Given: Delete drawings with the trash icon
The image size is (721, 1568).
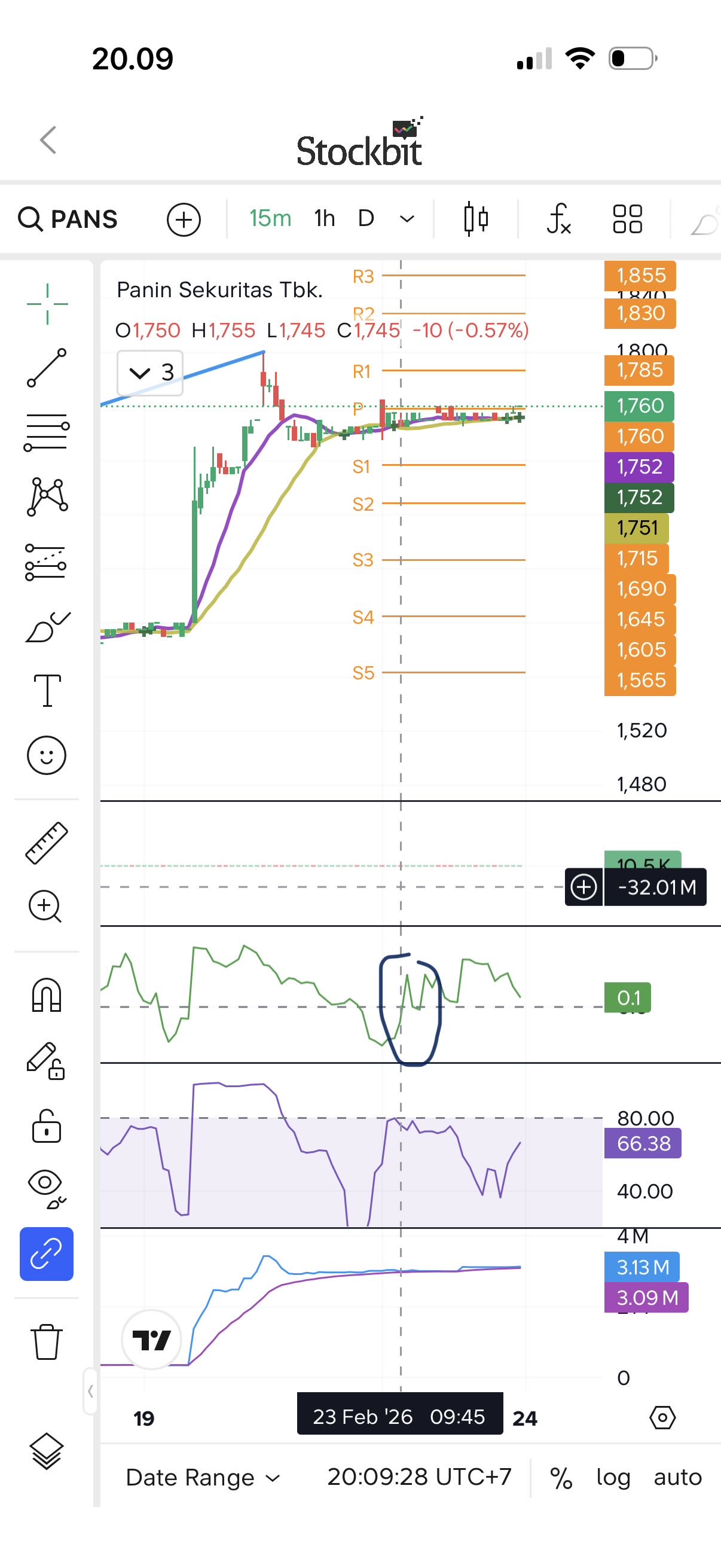Looking at the screenshot, I should 47,1341.
